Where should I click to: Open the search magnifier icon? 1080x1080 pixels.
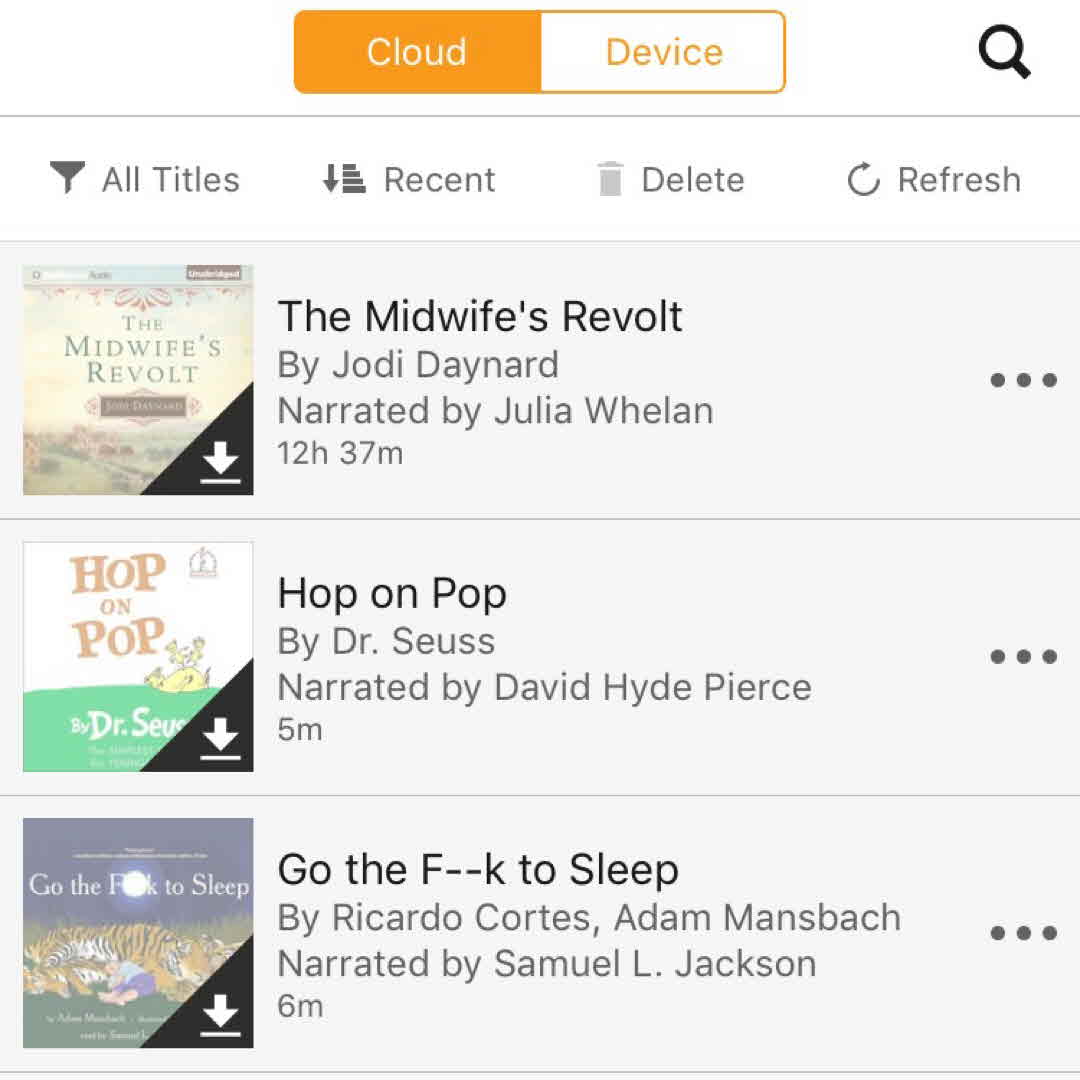tap(1003, 52)
